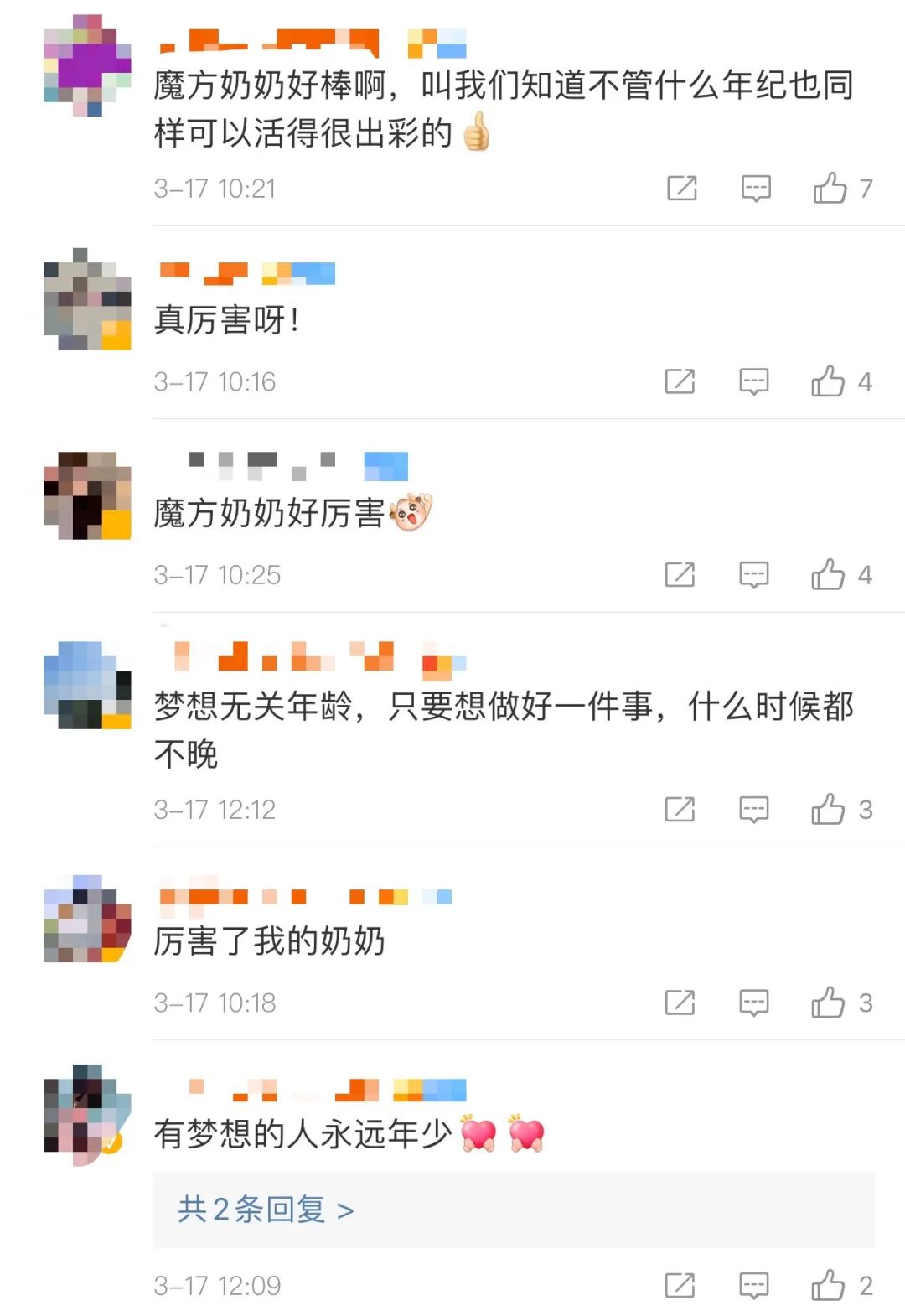Open avatar of "真厉害呀!" commenter
905x1316 pixels.
87,298
